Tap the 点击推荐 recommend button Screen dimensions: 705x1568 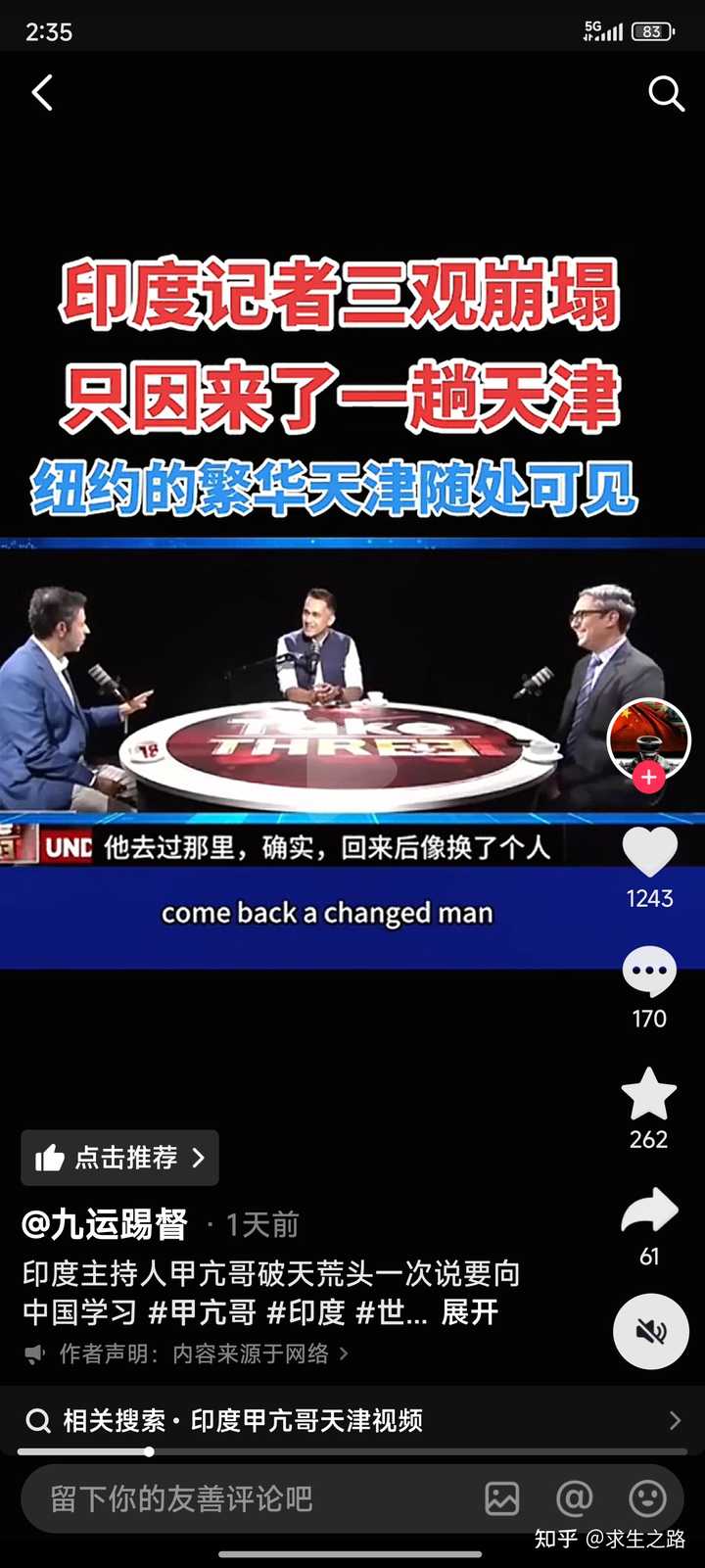click(x=119, y=1158)
